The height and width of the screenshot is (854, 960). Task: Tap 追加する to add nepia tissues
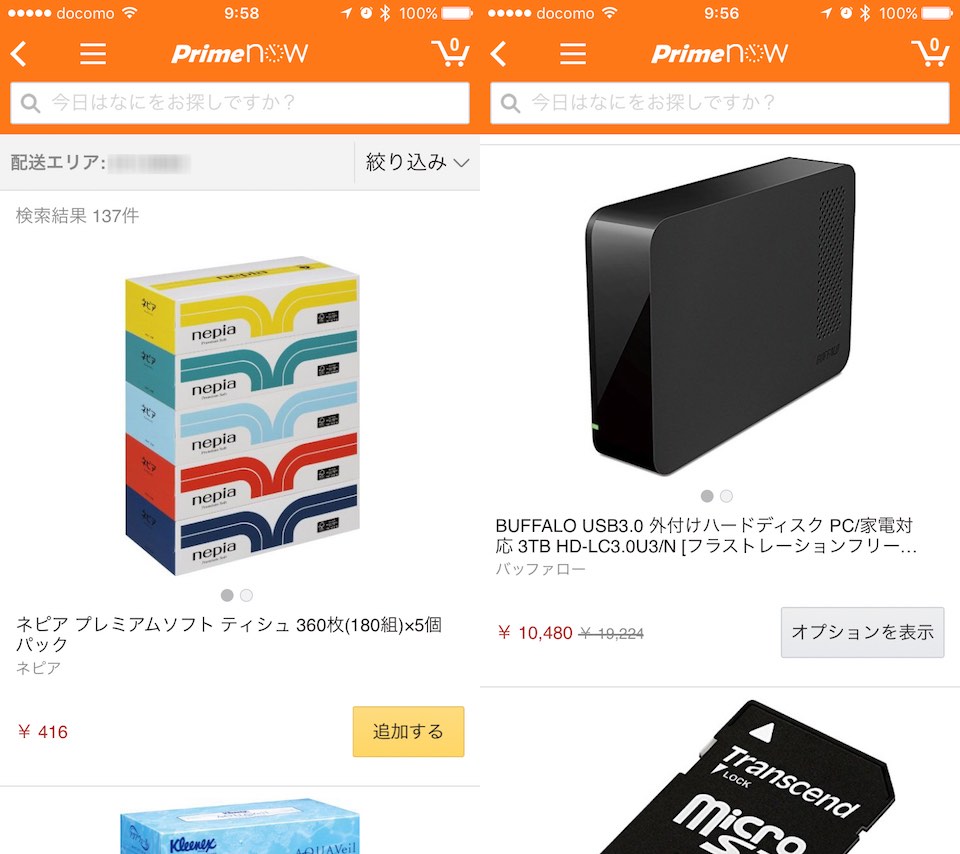click(408, 731)
